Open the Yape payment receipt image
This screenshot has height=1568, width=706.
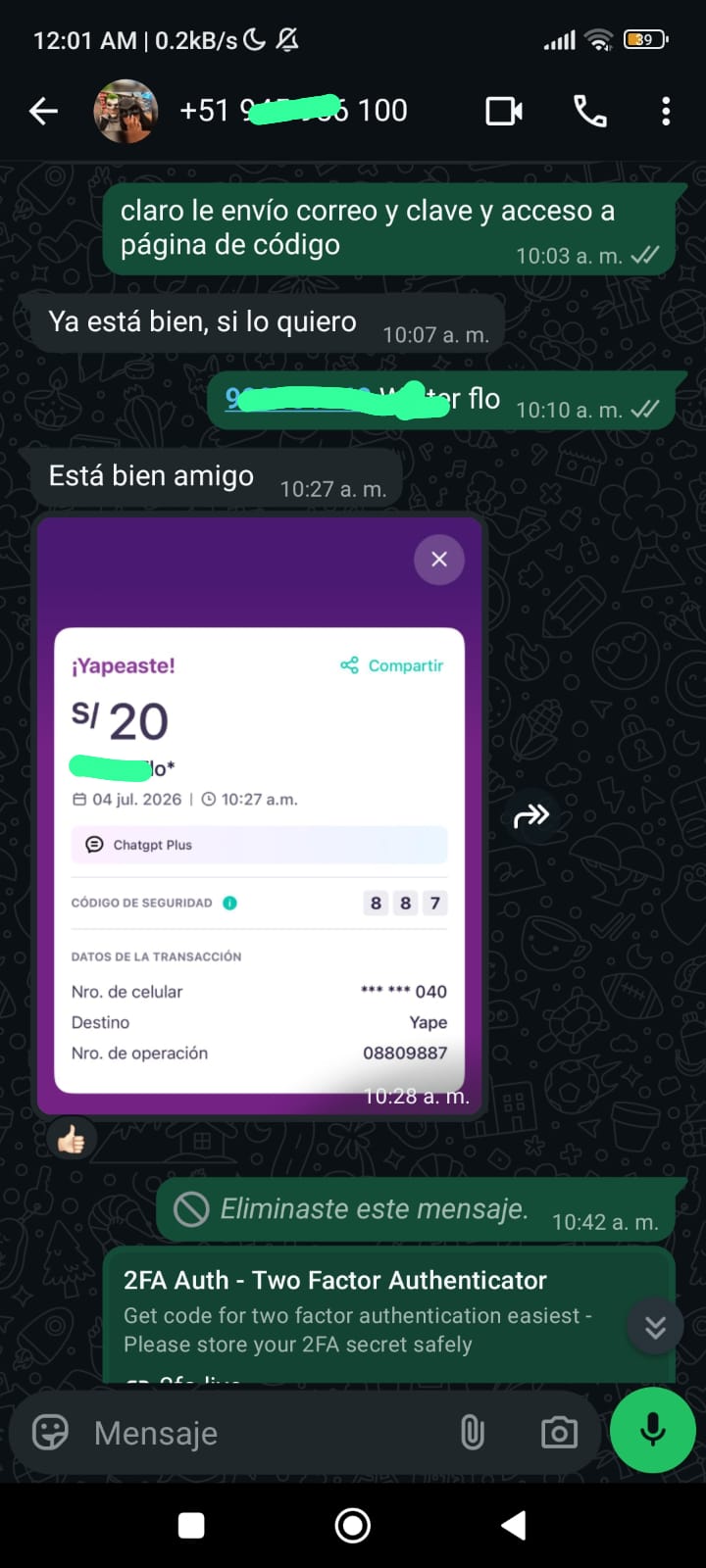pos(260,815)
